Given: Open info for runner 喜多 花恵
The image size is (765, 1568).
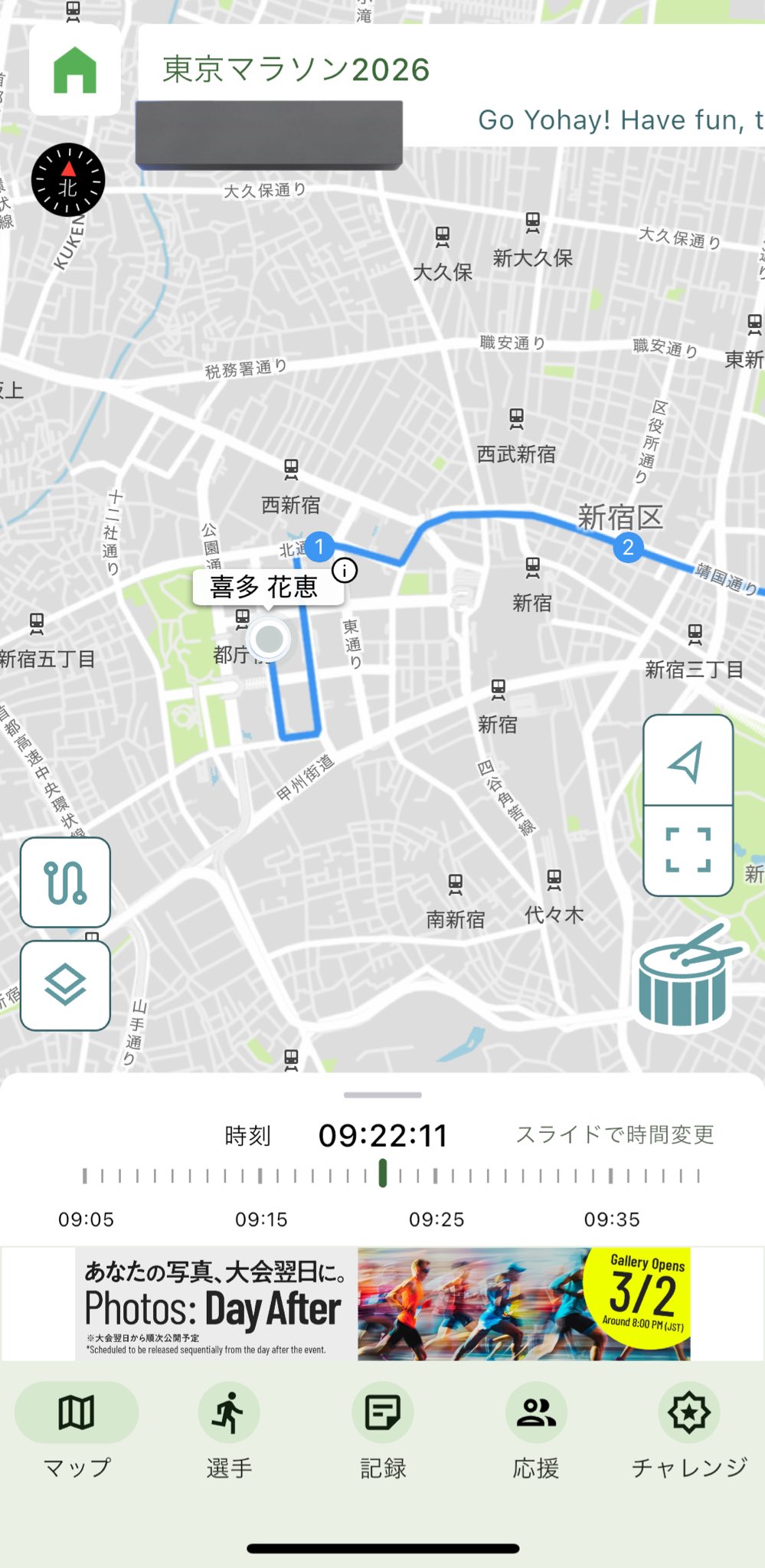Looking at the screenshot, I should [x=345, y=570].
